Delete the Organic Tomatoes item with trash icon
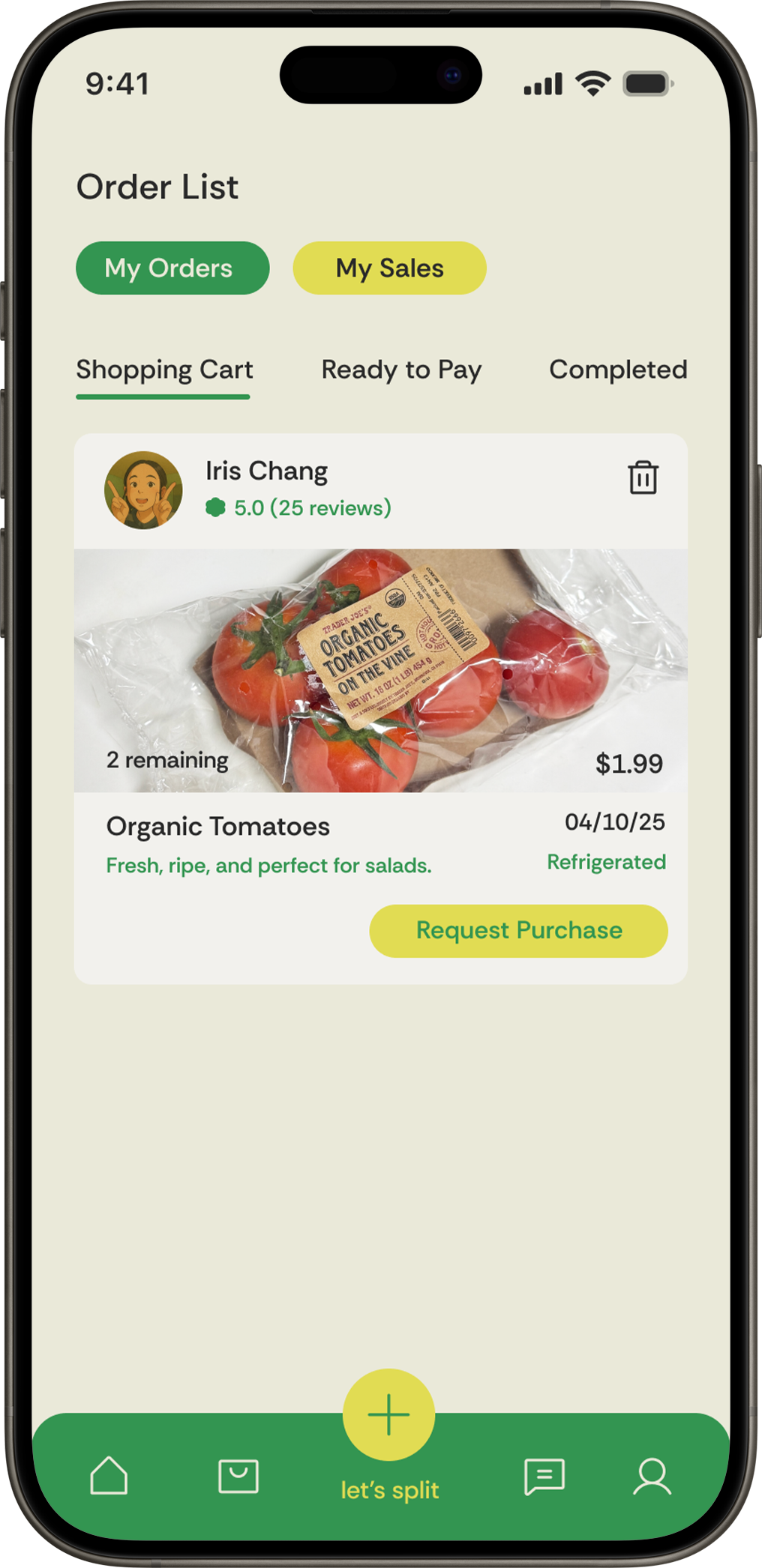Screen dimensions: 762x1568 (643, 478)
